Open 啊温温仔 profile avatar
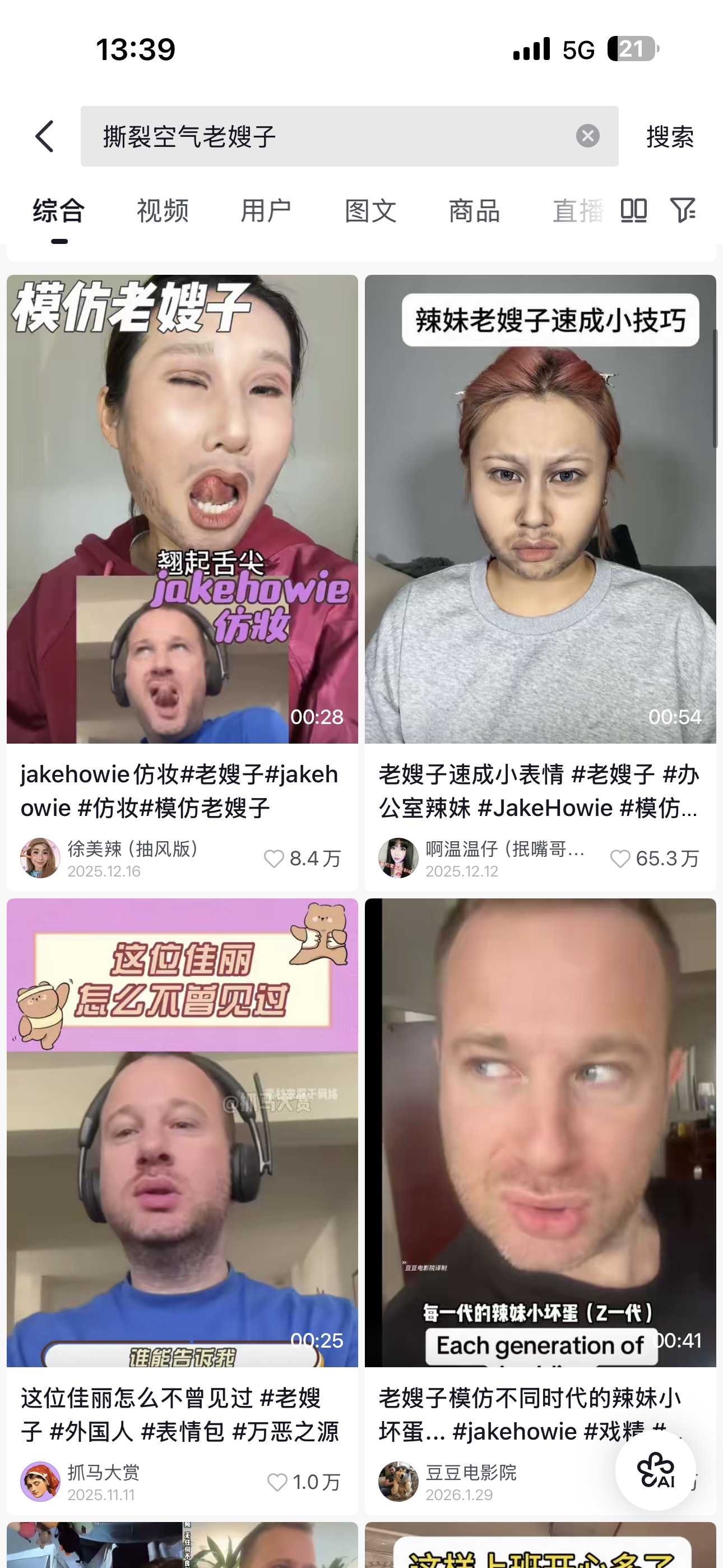This screenshot has width=723, height=1568. coord(398,857)
